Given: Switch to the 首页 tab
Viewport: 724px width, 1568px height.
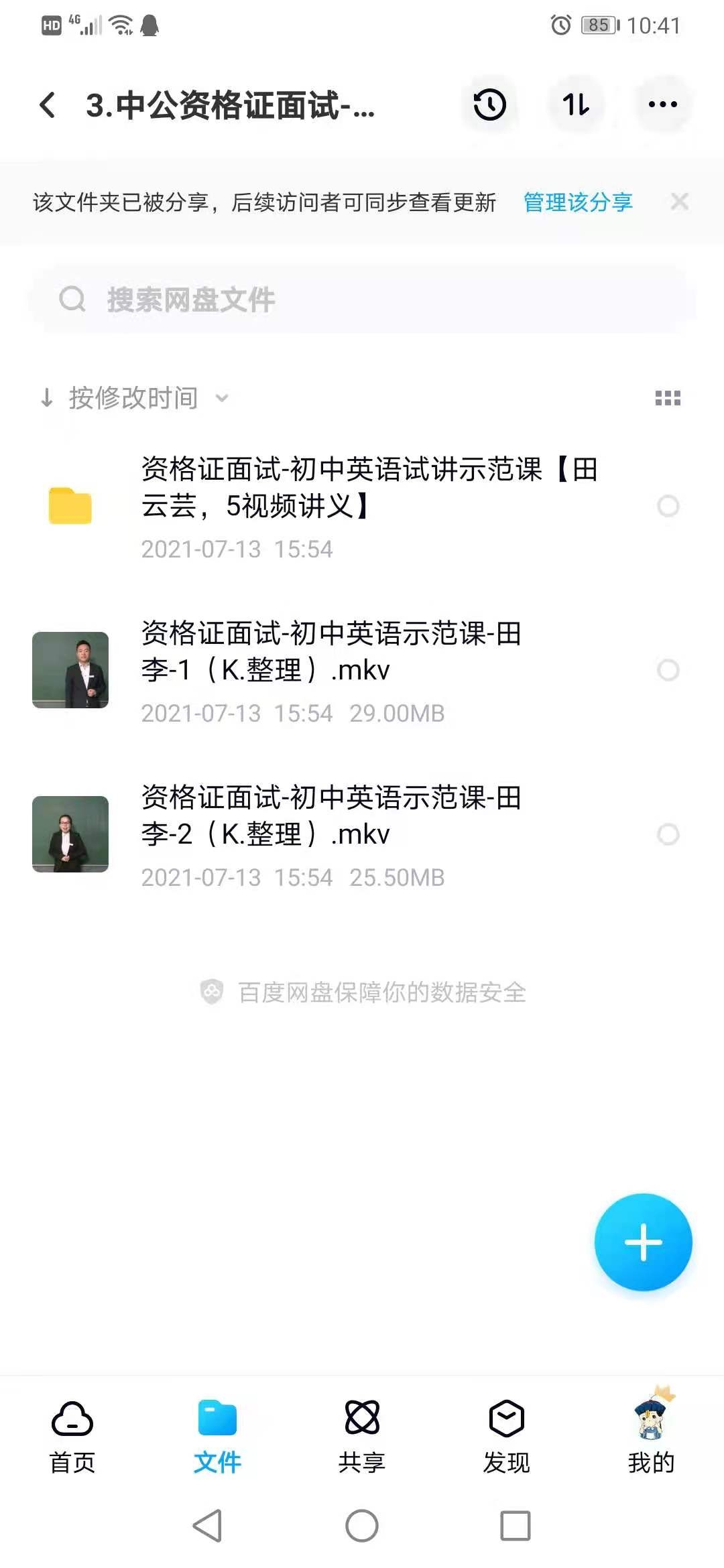Looking at the screenshot, I should [x=72, y=1436].
